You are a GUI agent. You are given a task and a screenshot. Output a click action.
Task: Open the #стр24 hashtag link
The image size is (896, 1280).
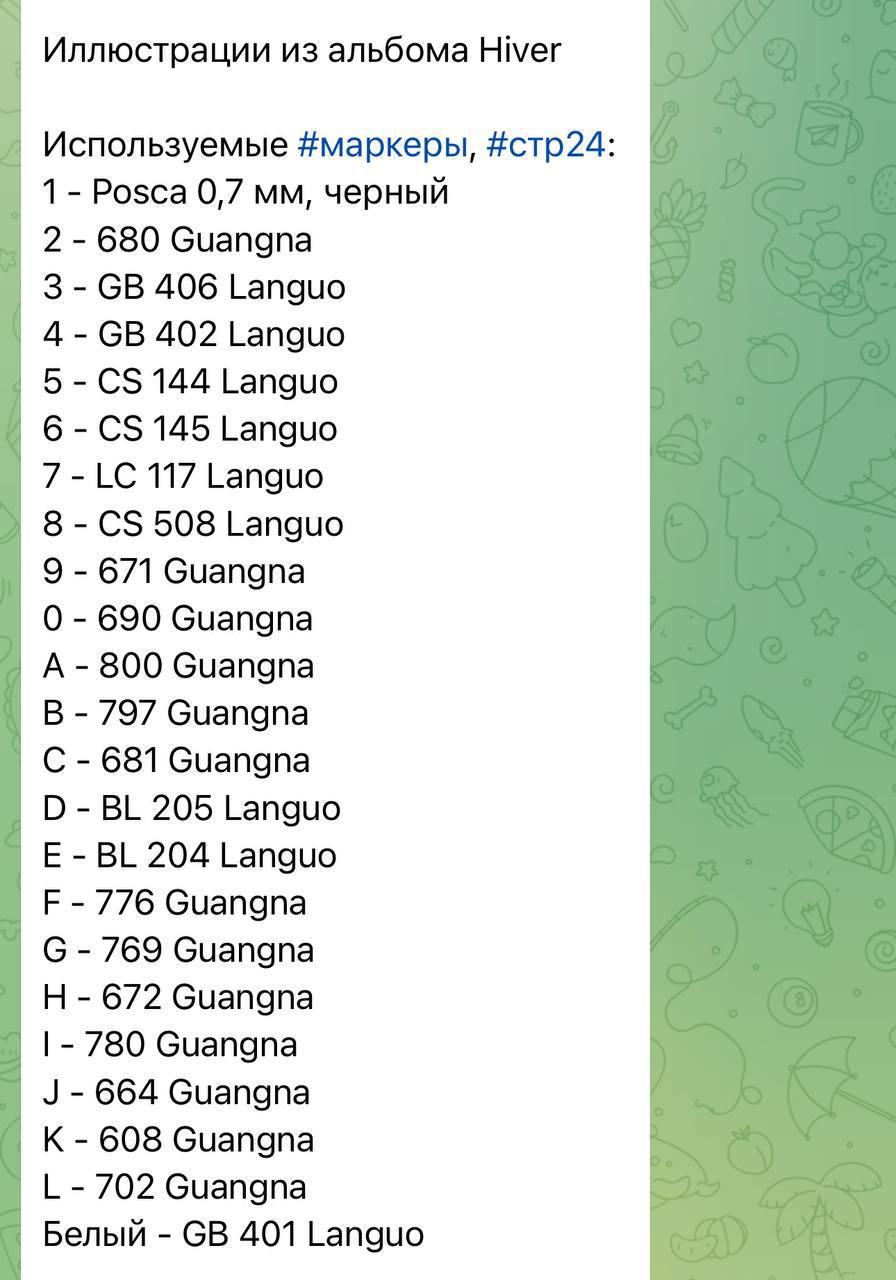pos(546,146)
